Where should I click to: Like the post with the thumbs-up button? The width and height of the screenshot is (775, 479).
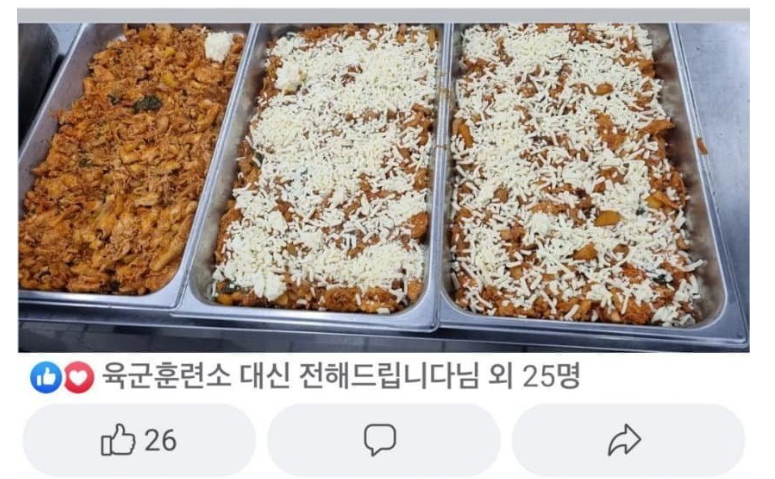(x=138, y=440)
